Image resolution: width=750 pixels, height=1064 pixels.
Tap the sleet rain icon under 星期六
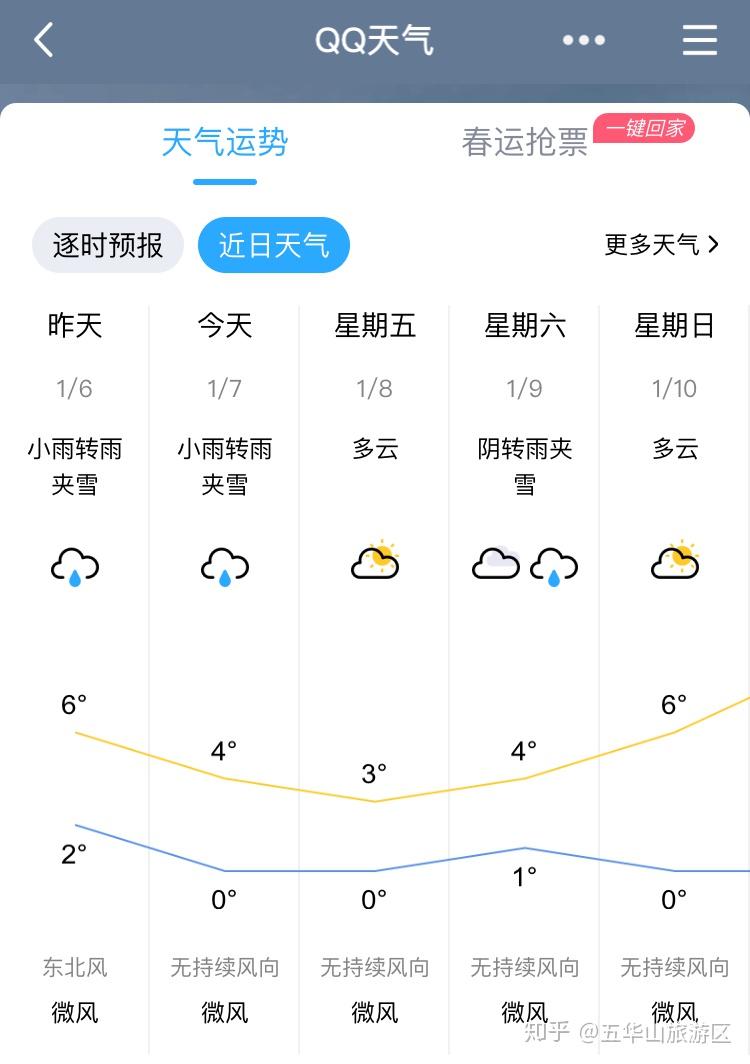[553, 565]
